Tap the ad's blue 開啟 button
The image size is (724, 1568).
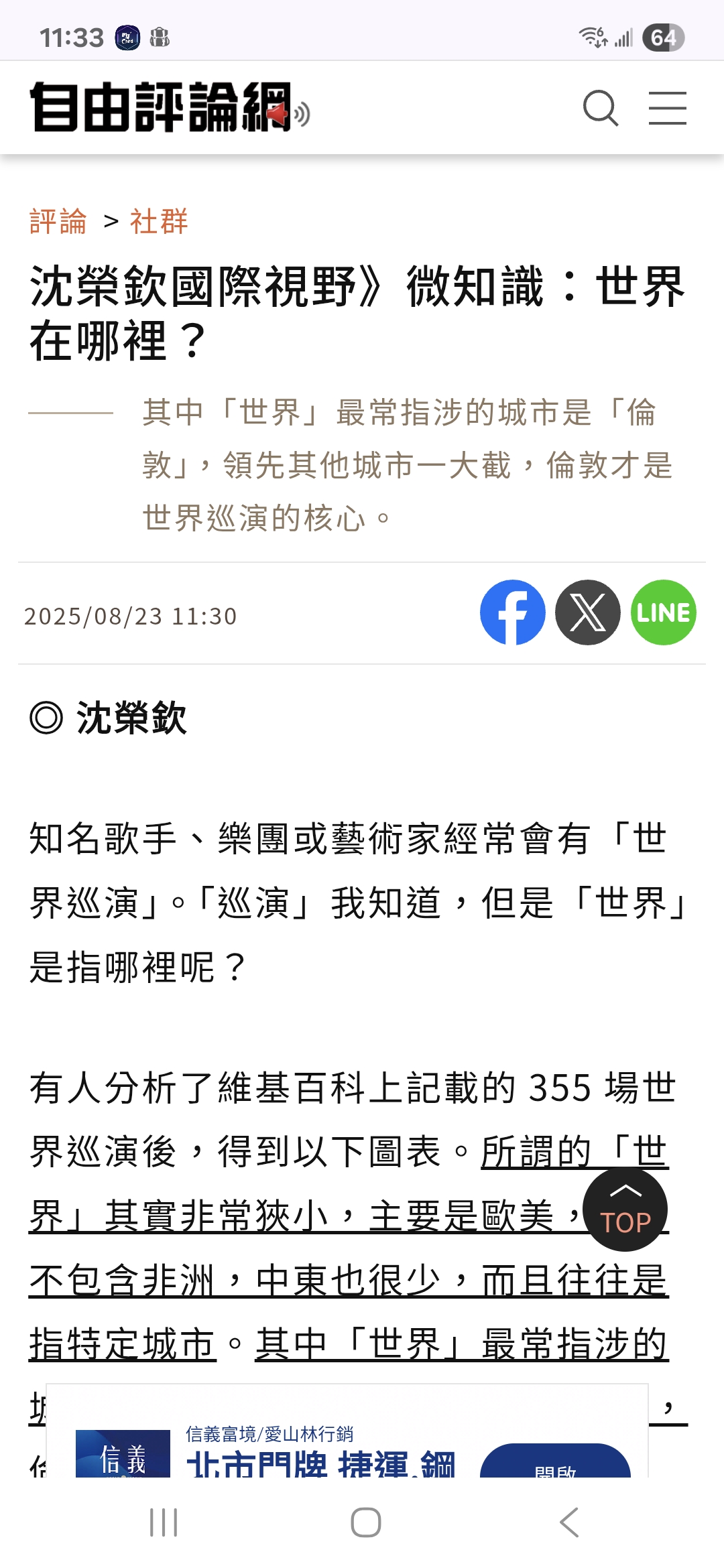coord(556,1461)
